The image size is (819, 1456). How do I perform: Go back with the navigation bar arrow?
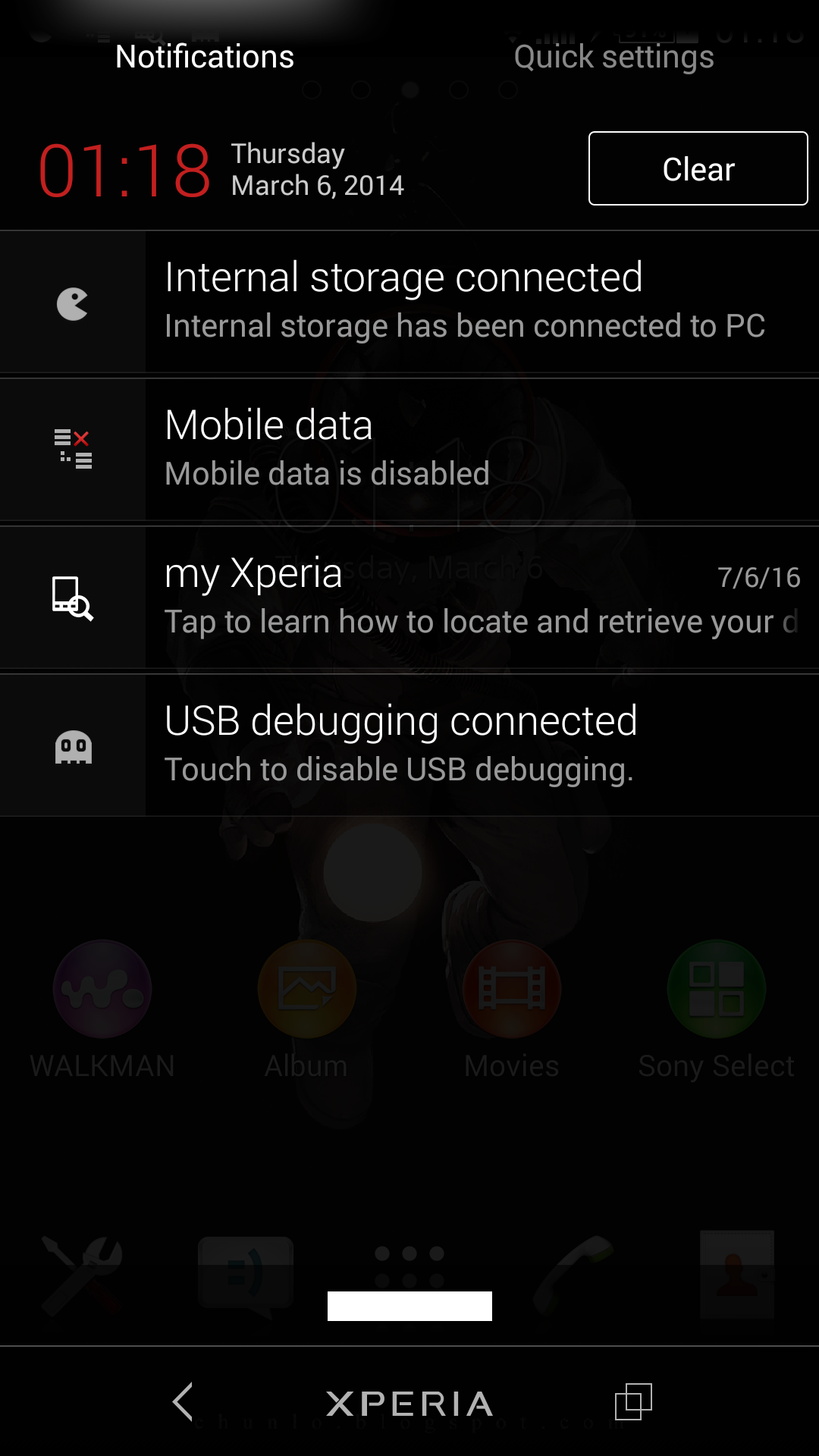point(183,1401)
